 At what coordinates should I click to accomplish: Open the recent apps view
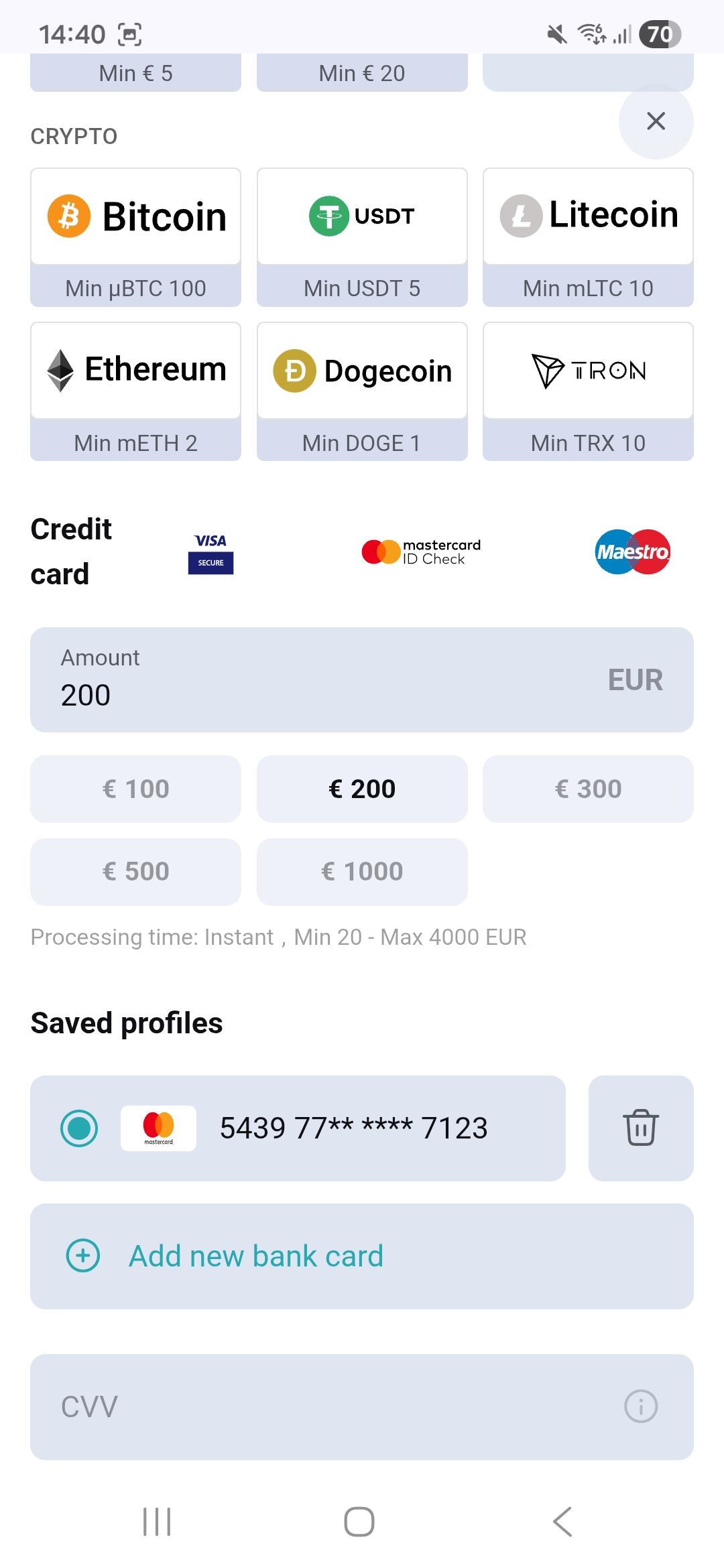[157, 1522]
